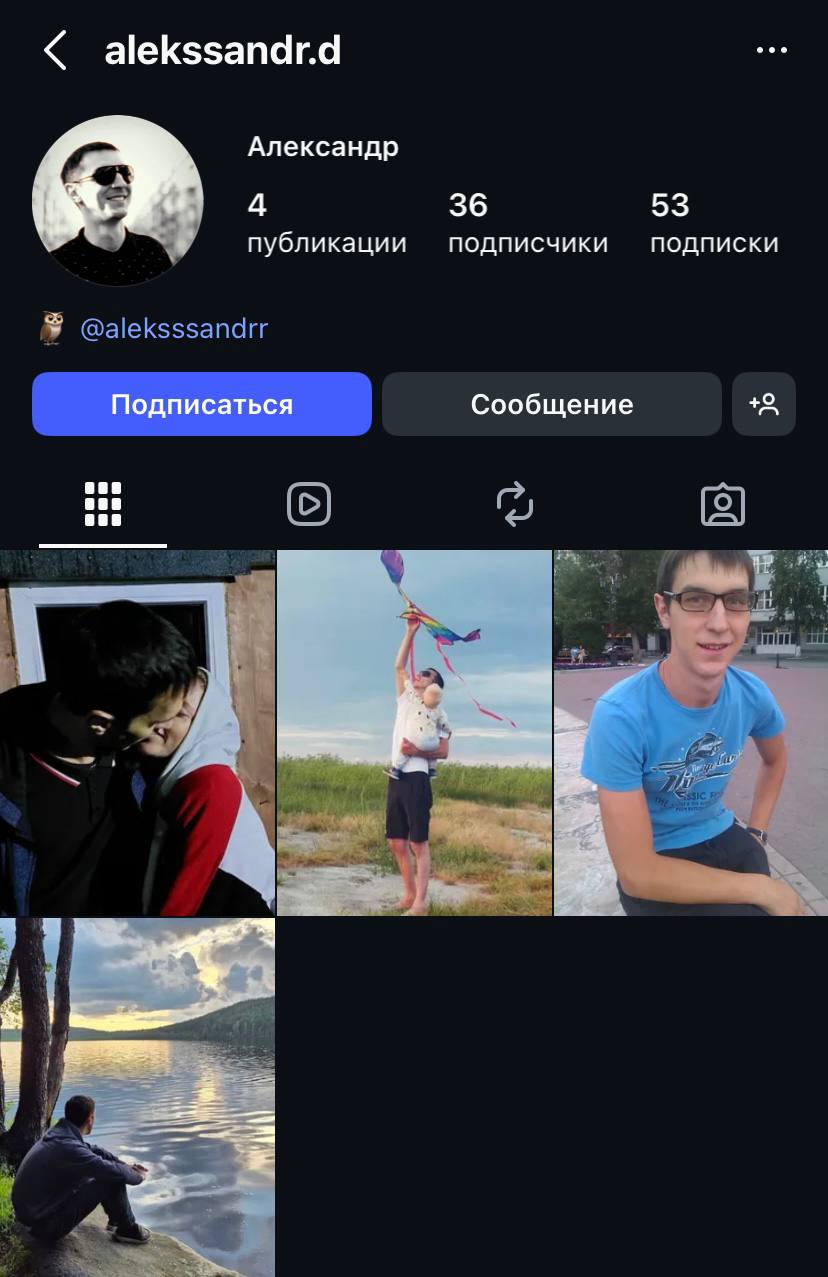Open the post with man in blue t-shirt

click(691, 733)
